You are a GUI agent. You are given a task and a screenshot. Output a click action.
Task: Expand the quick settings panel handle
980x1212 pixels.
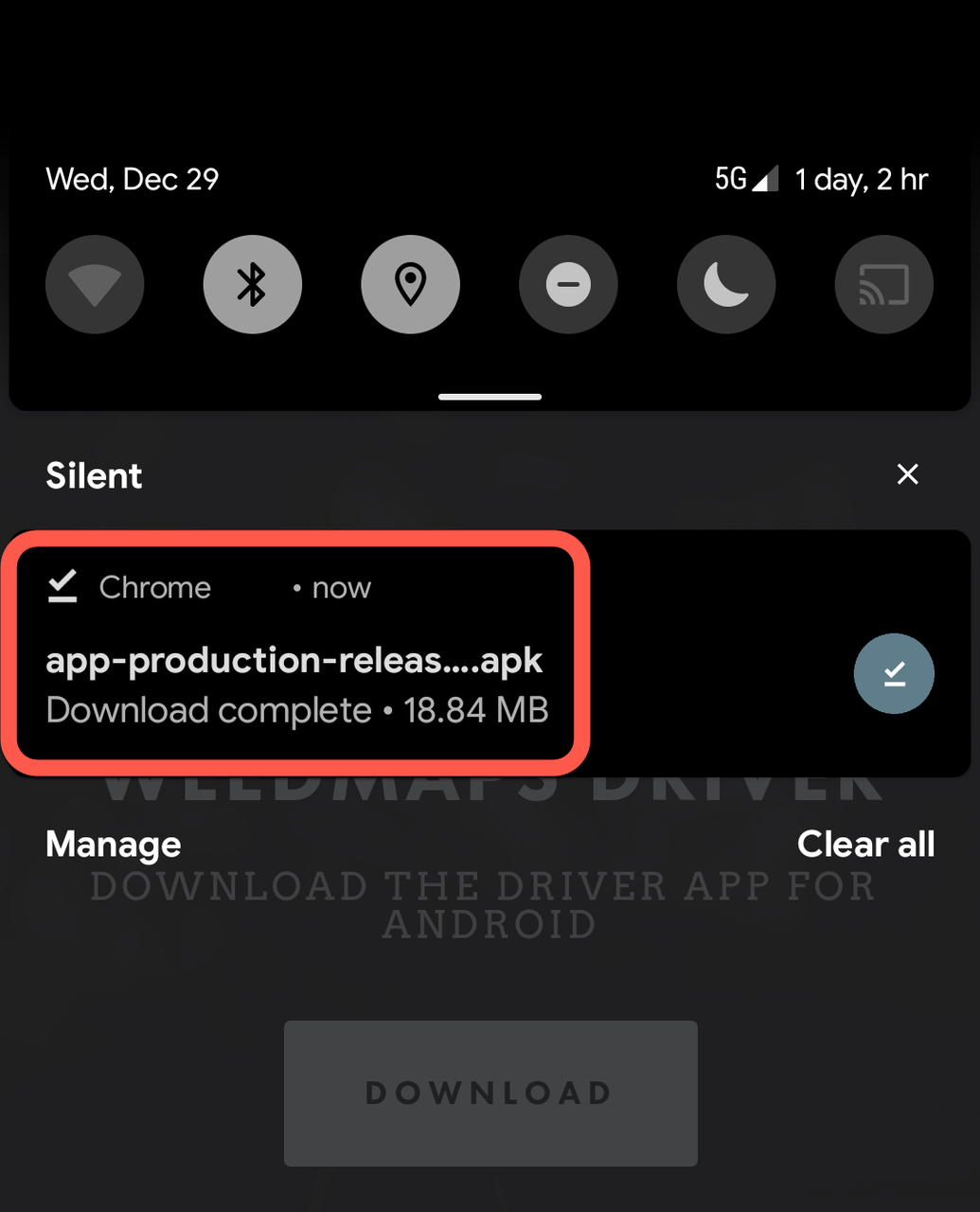coord(490,397)
